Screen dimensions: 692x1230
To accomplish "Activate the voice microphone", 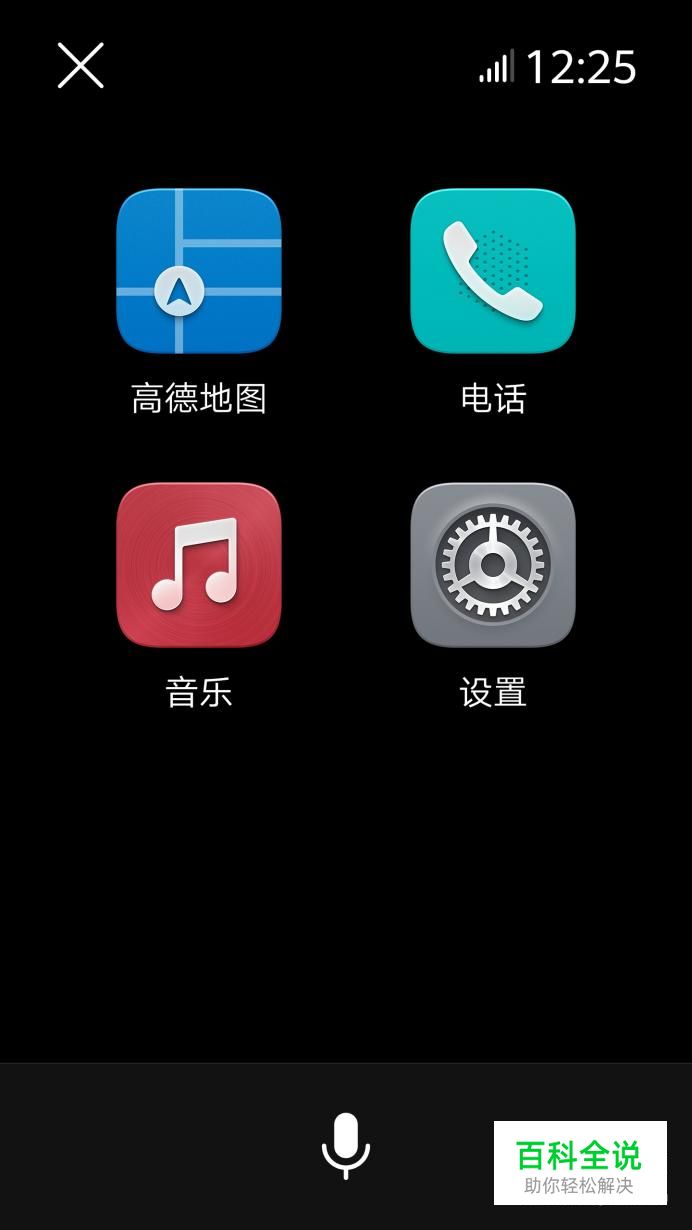I will click(346, 1146).
